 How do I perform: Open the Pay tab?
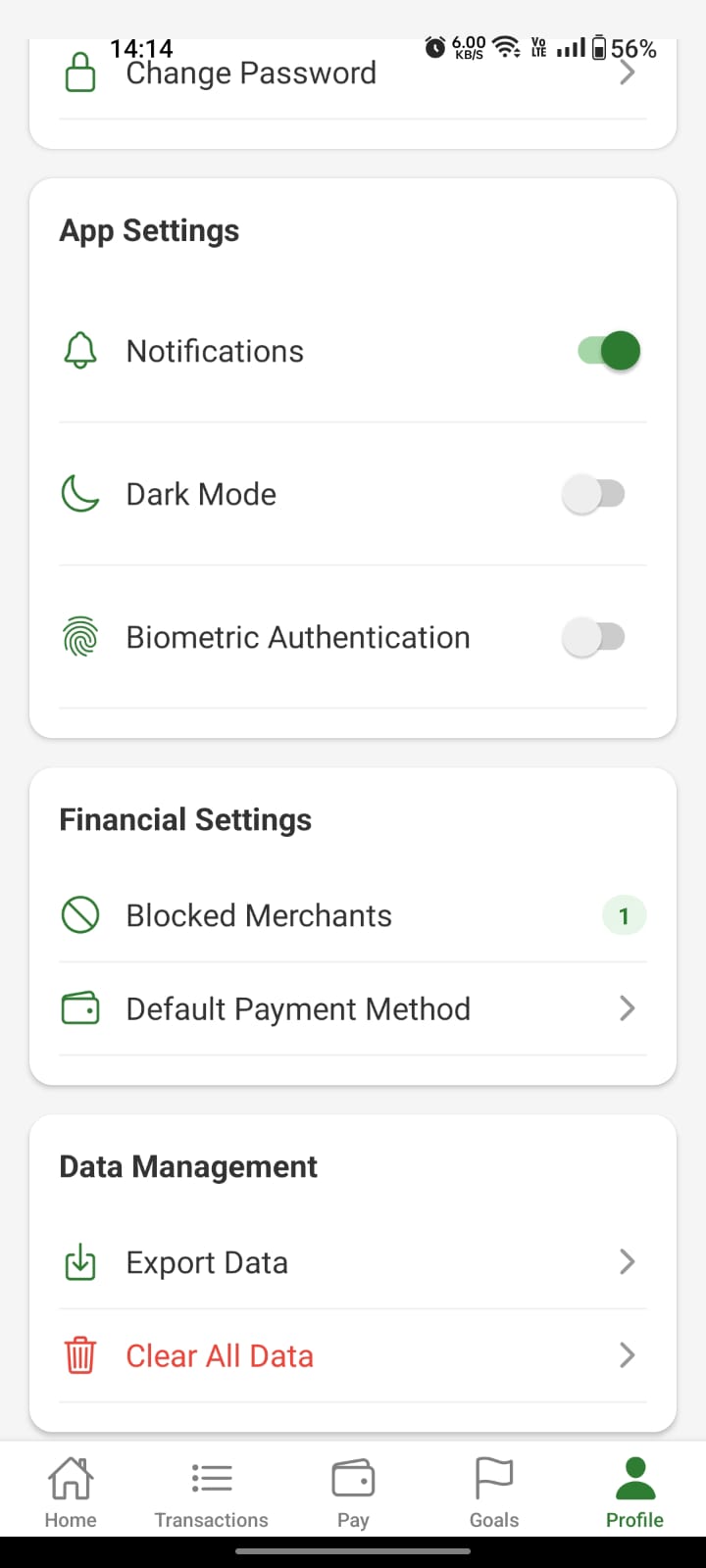click(x=353, y=1492)
